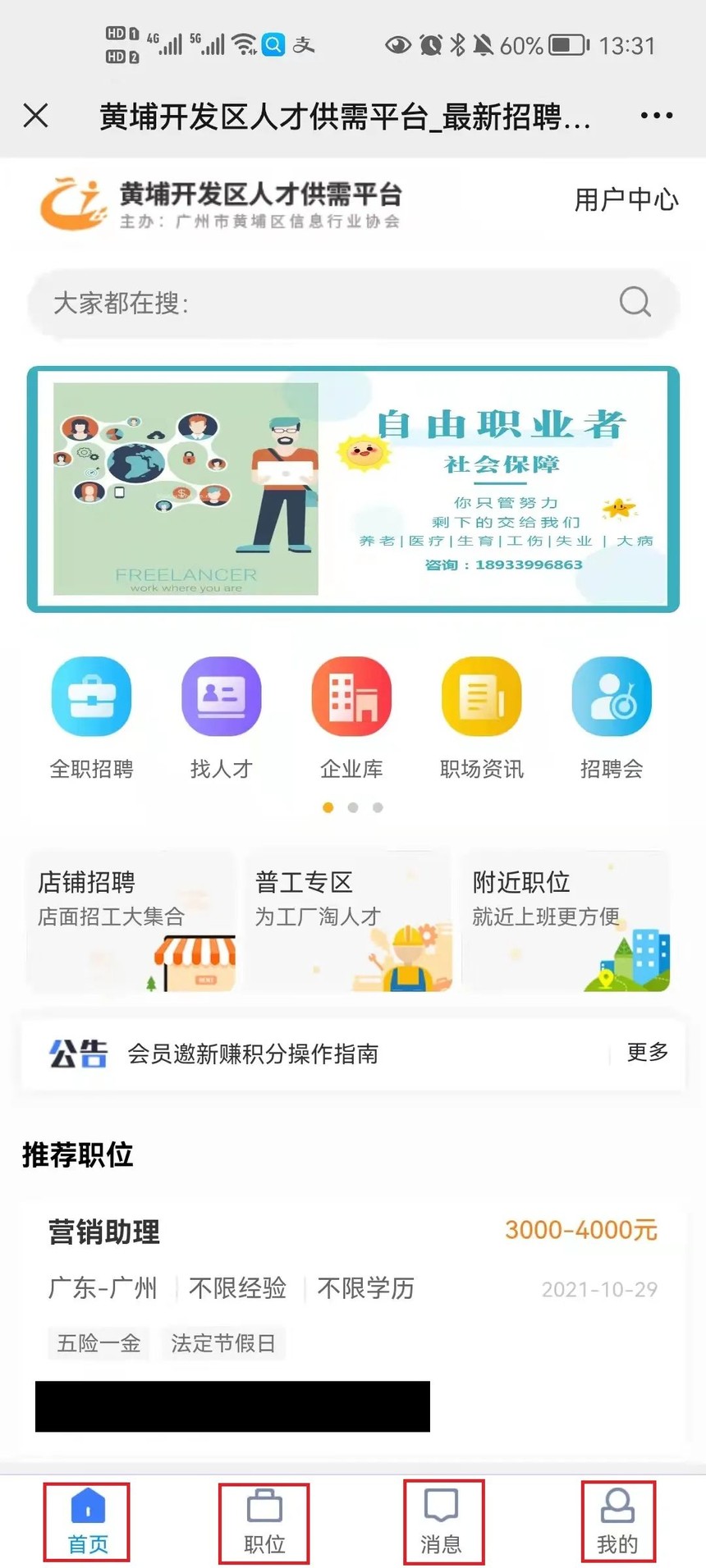Read the 会员邀新赚积分操作指南 announcement
The image size is (706, 1568).
pos(253,1054)
